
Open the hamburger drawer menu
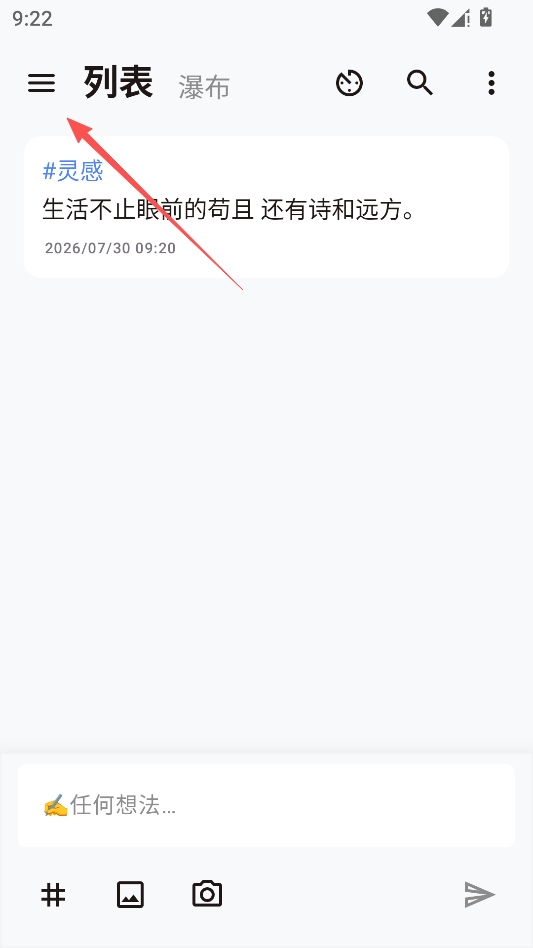41,83
